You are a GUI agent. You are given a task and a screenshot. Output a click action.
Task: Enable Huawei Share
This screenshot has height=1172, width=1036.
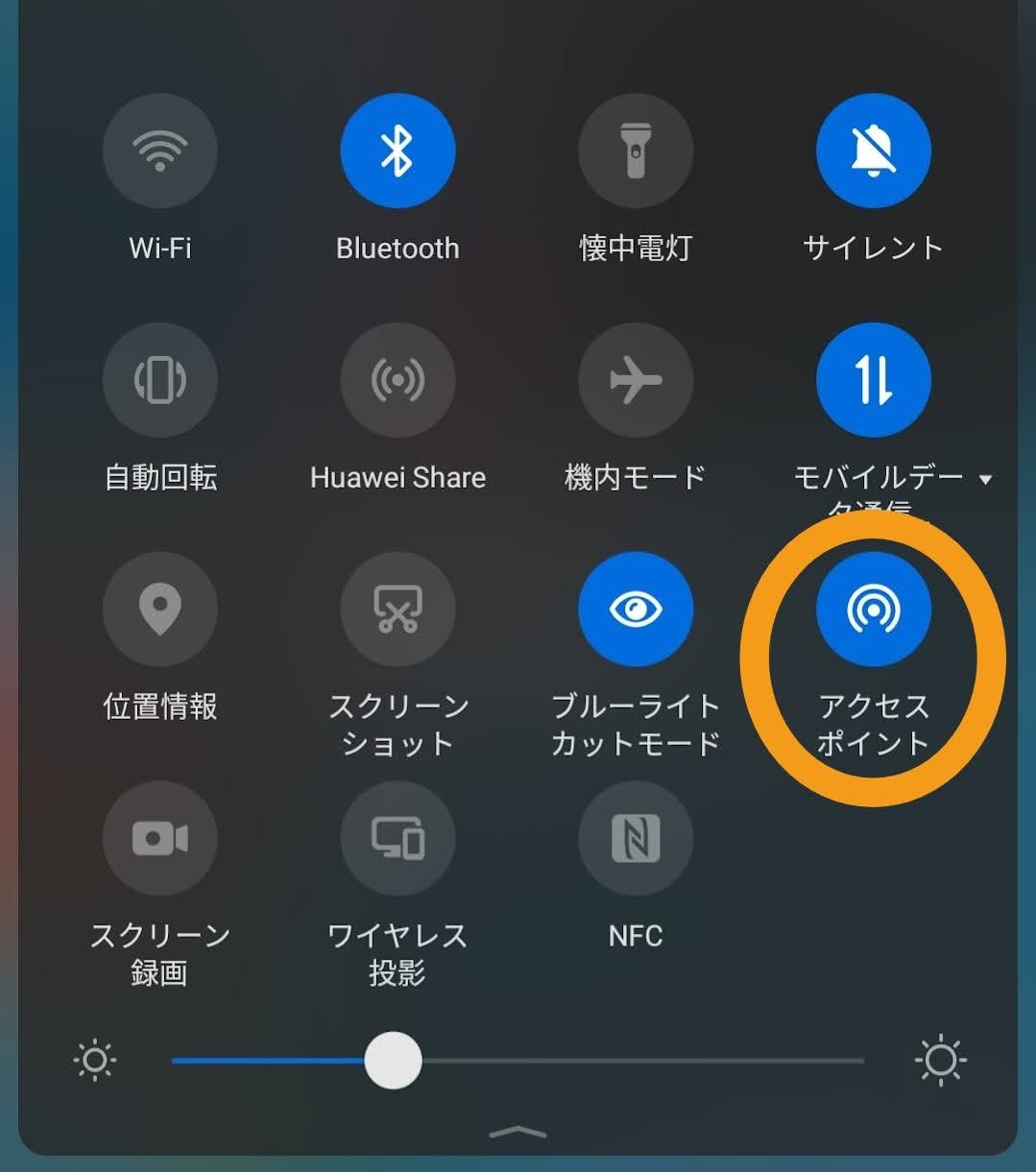point(398,380)
